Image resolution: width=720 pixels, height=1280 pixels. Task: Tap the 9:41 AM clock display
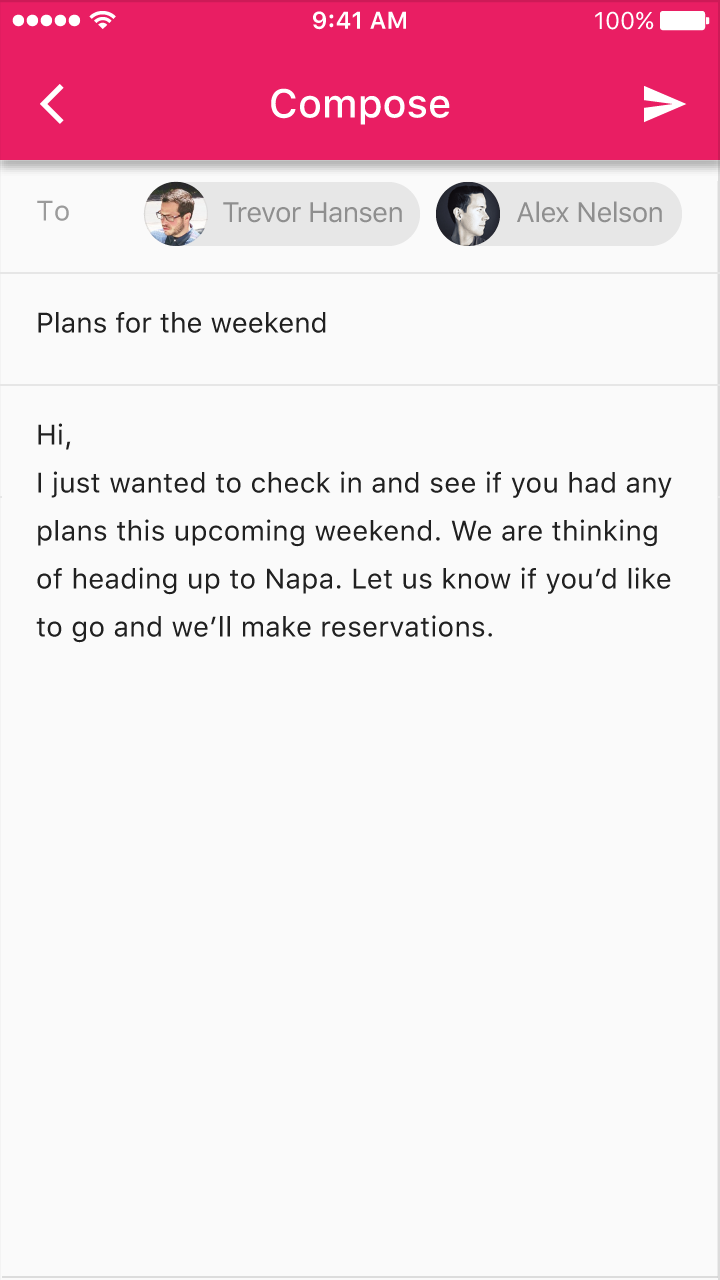click(x=360, y=19)
